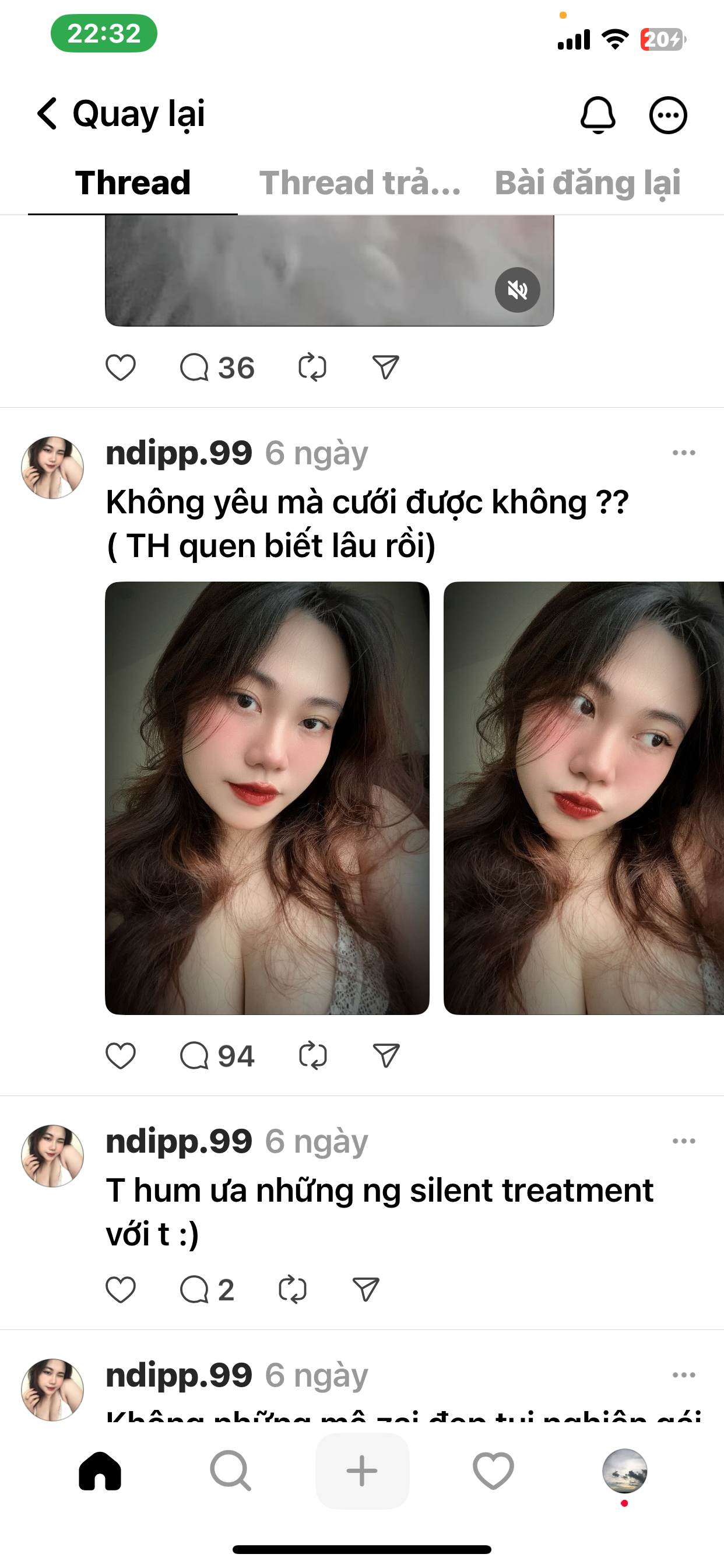
Task: Open the 36 comments on the video post
Action: tap(217, 367)
